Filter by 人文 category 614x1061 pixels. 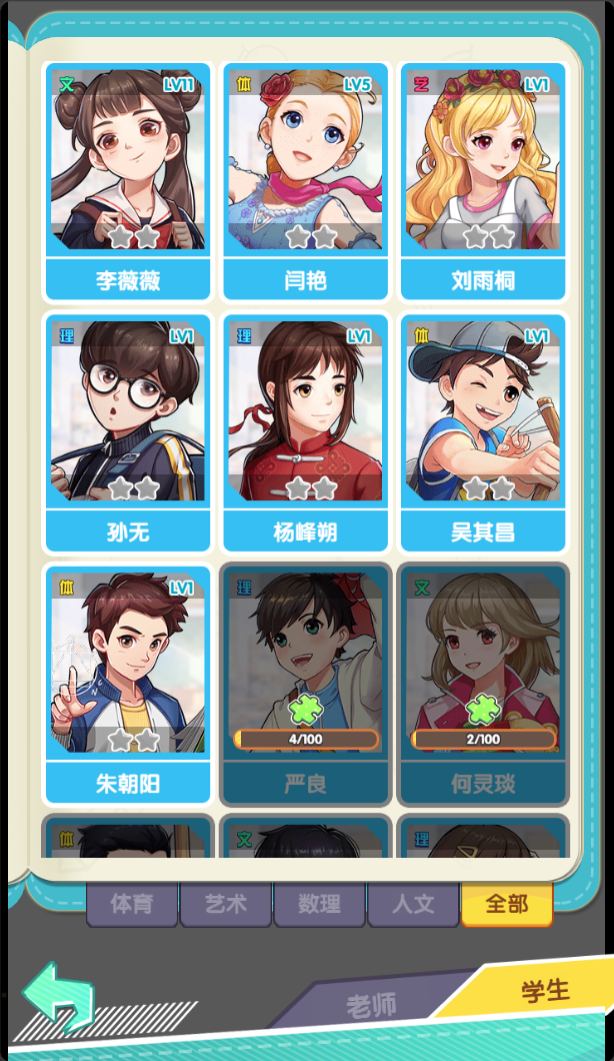(x=413, y=904)
